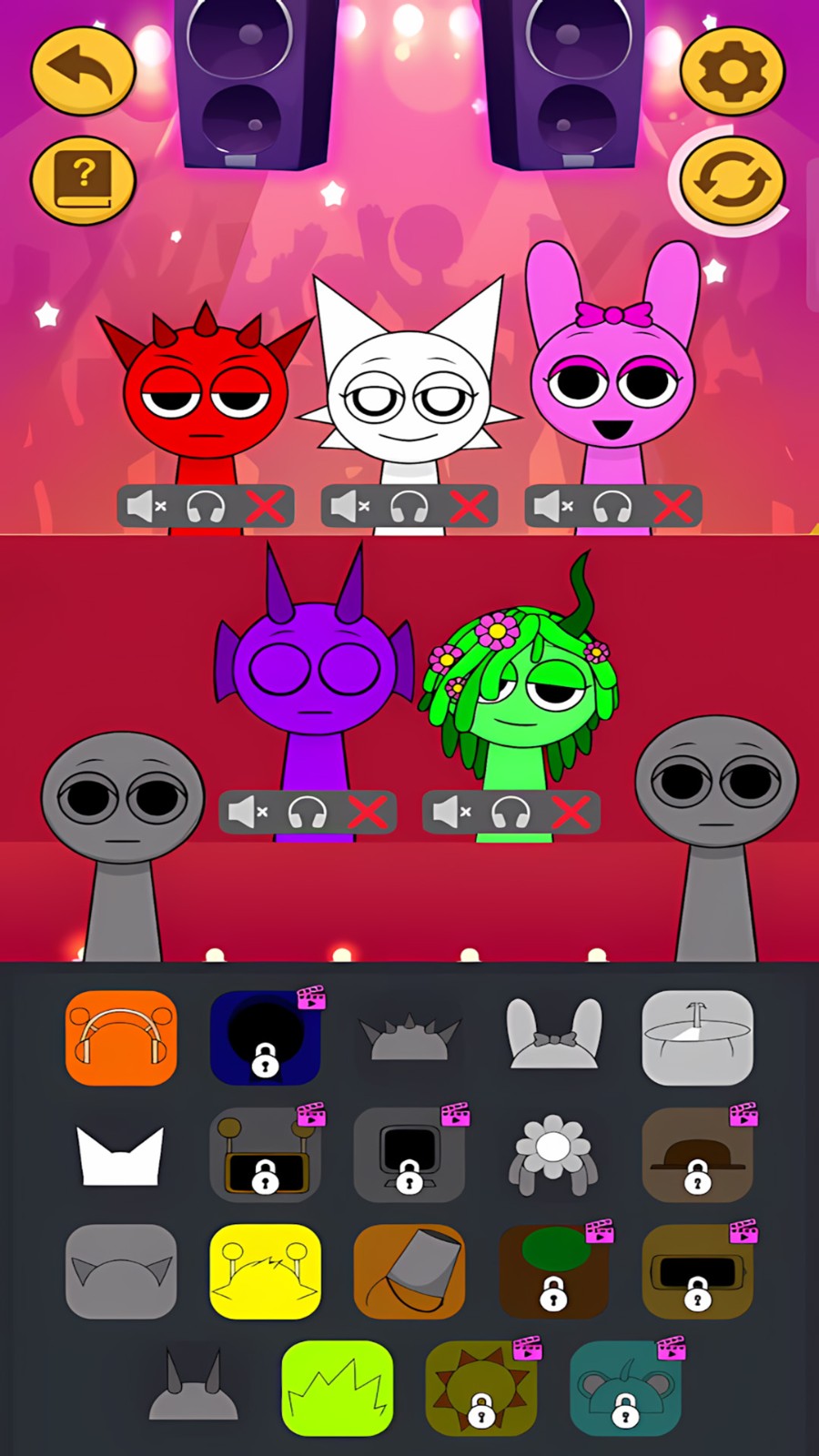
Task: Choose the yellow antenna sound icon
Action: point(265,1271)
